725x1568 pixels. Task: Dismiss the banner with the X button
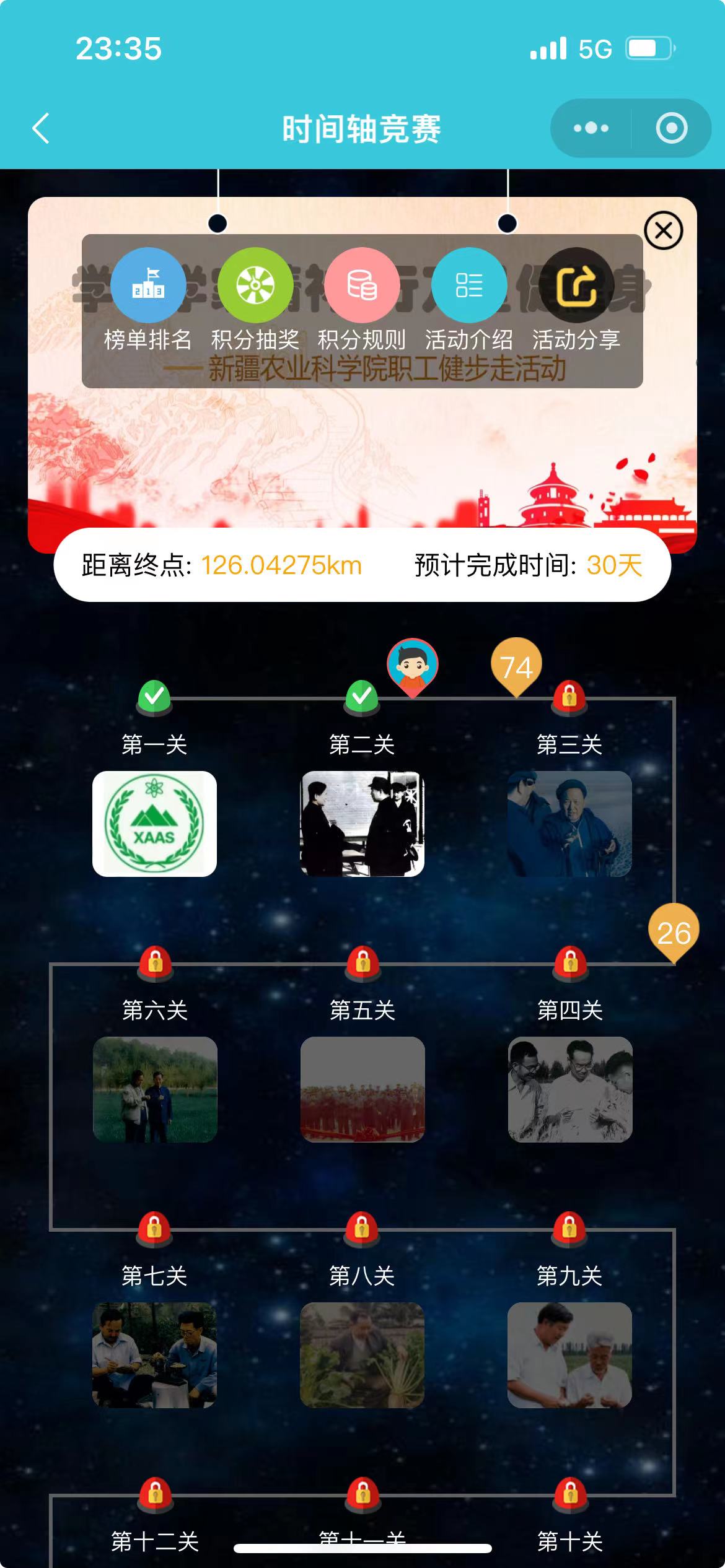[663, 231]
